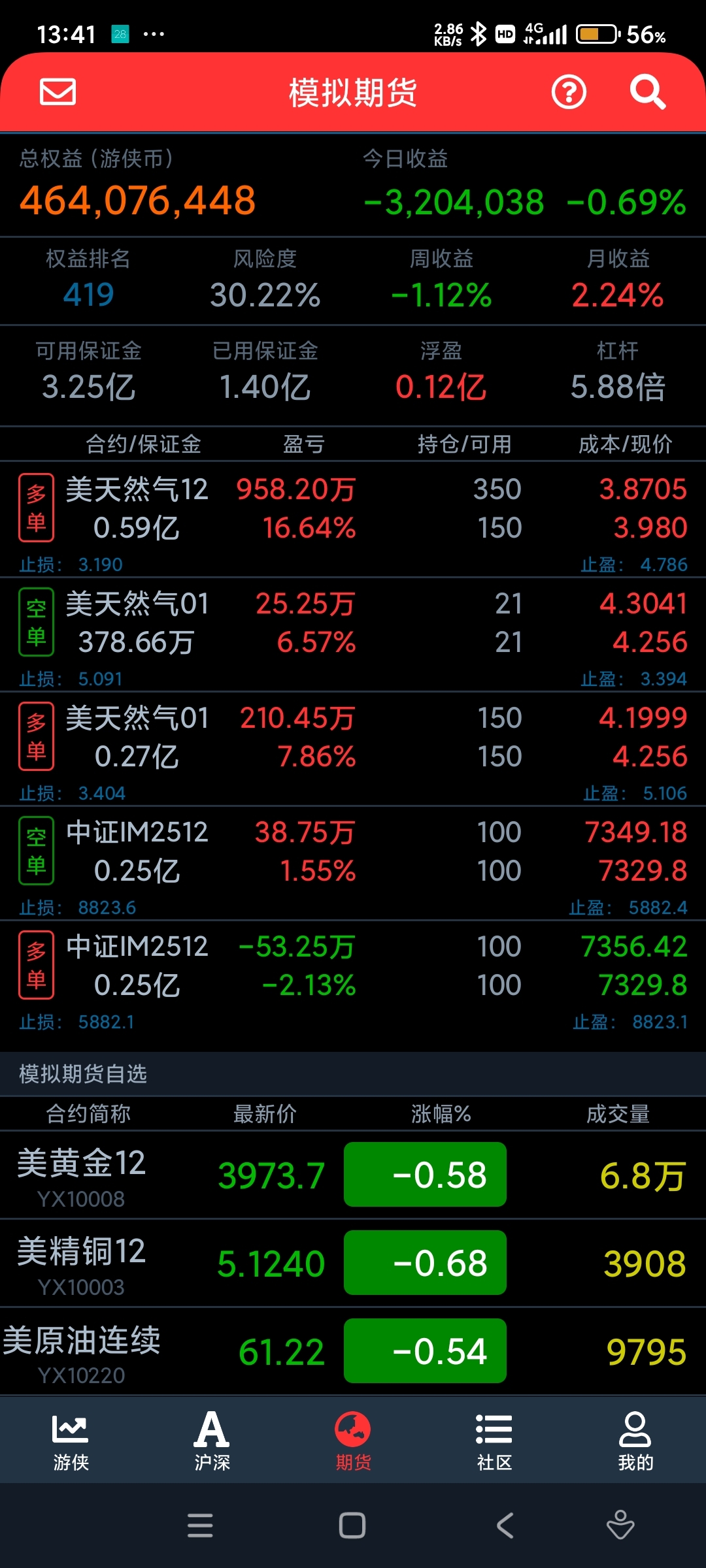Switch to the 游侠 tab
Viewport: 706px width, 1568px height.
(x=71, y=1441)
